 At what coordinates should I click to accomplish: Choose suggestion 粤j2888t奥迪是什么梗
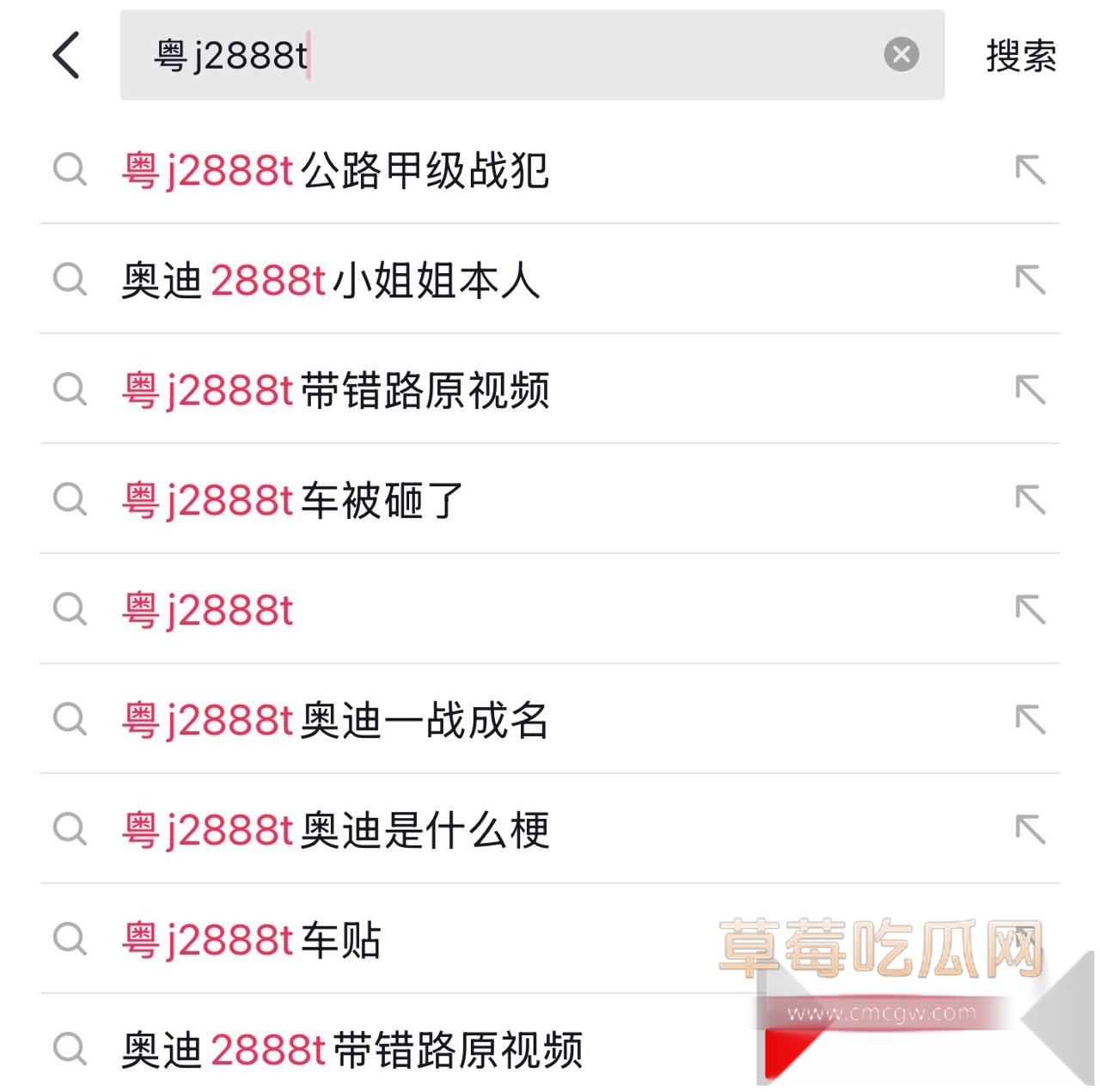[x=335, y=830]
